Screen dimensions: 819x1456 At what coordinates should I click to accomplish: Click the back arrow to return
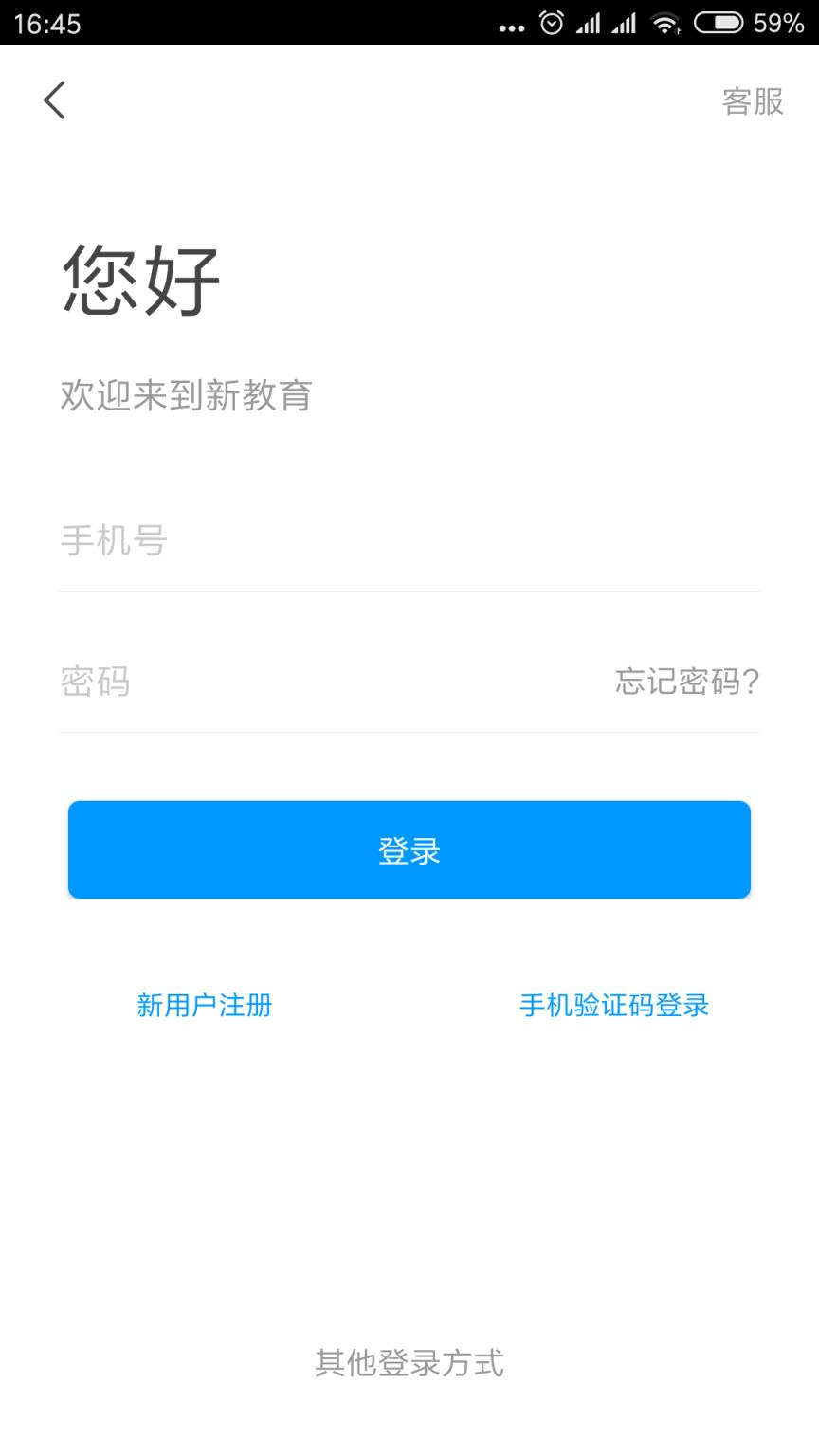tap(54, 100)
